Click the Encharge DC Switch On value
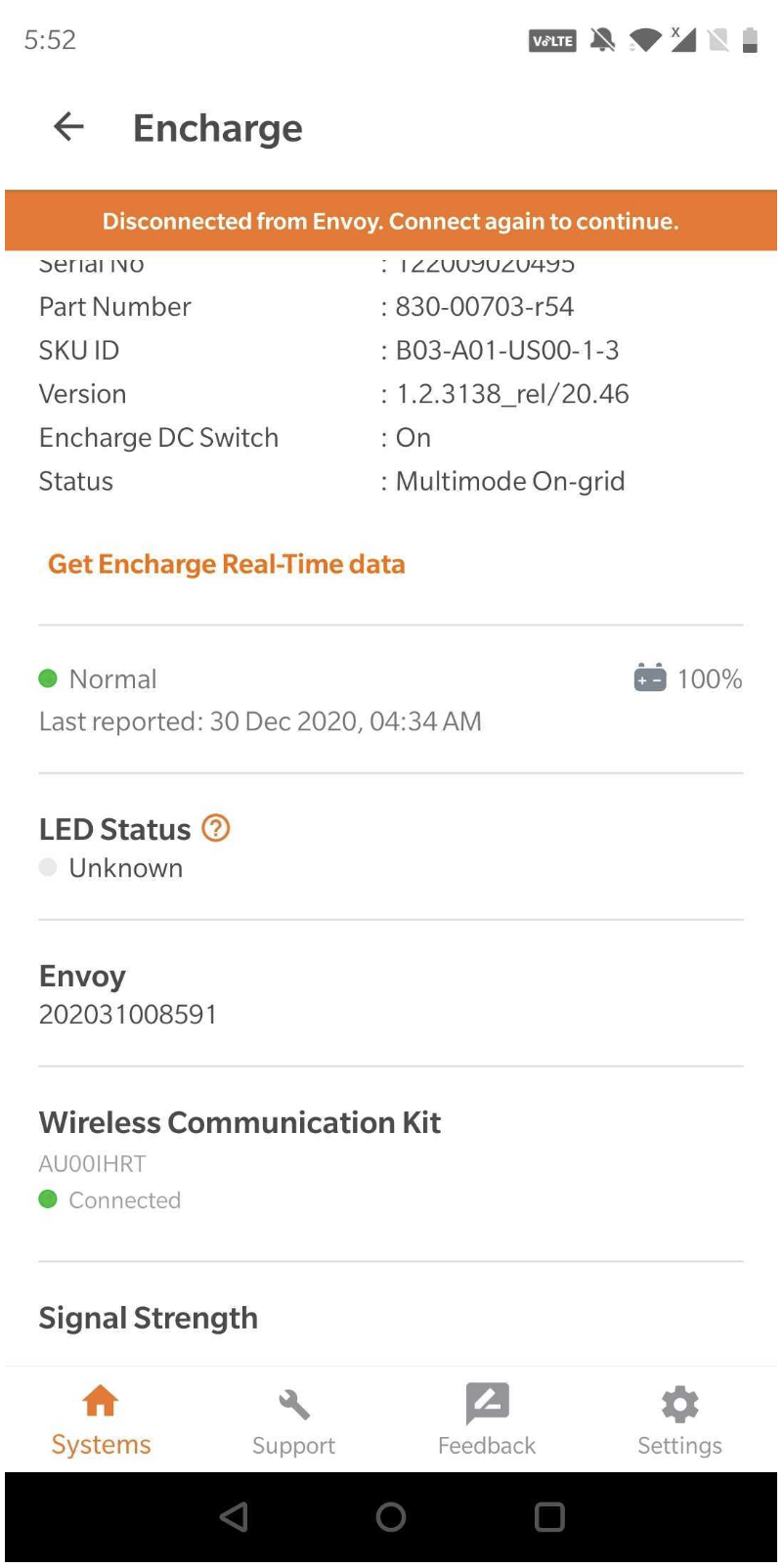Image resolution: width=784 pixels, height=1568 pixels. (412, 437)
